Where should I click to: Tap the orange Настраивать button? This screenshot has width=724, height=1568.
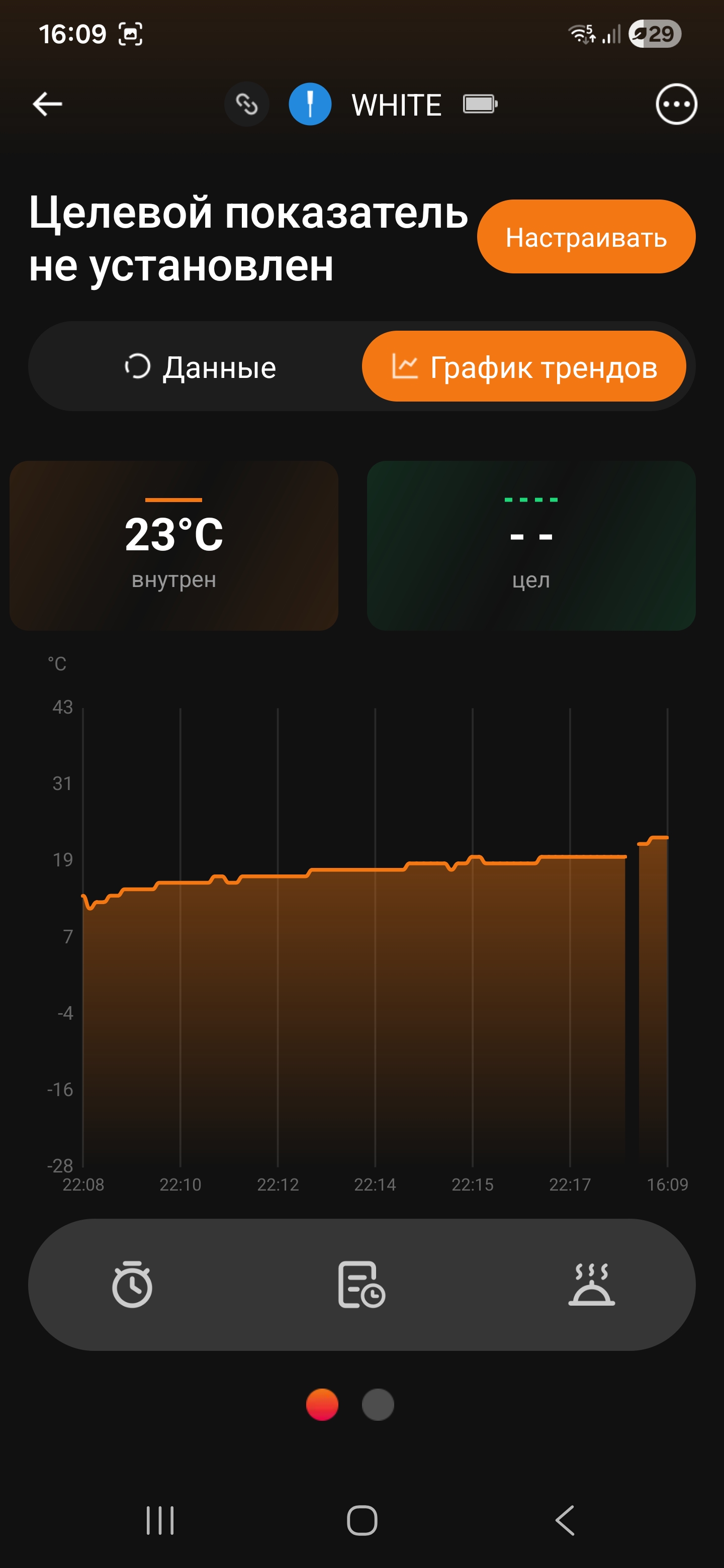point(586,237)
